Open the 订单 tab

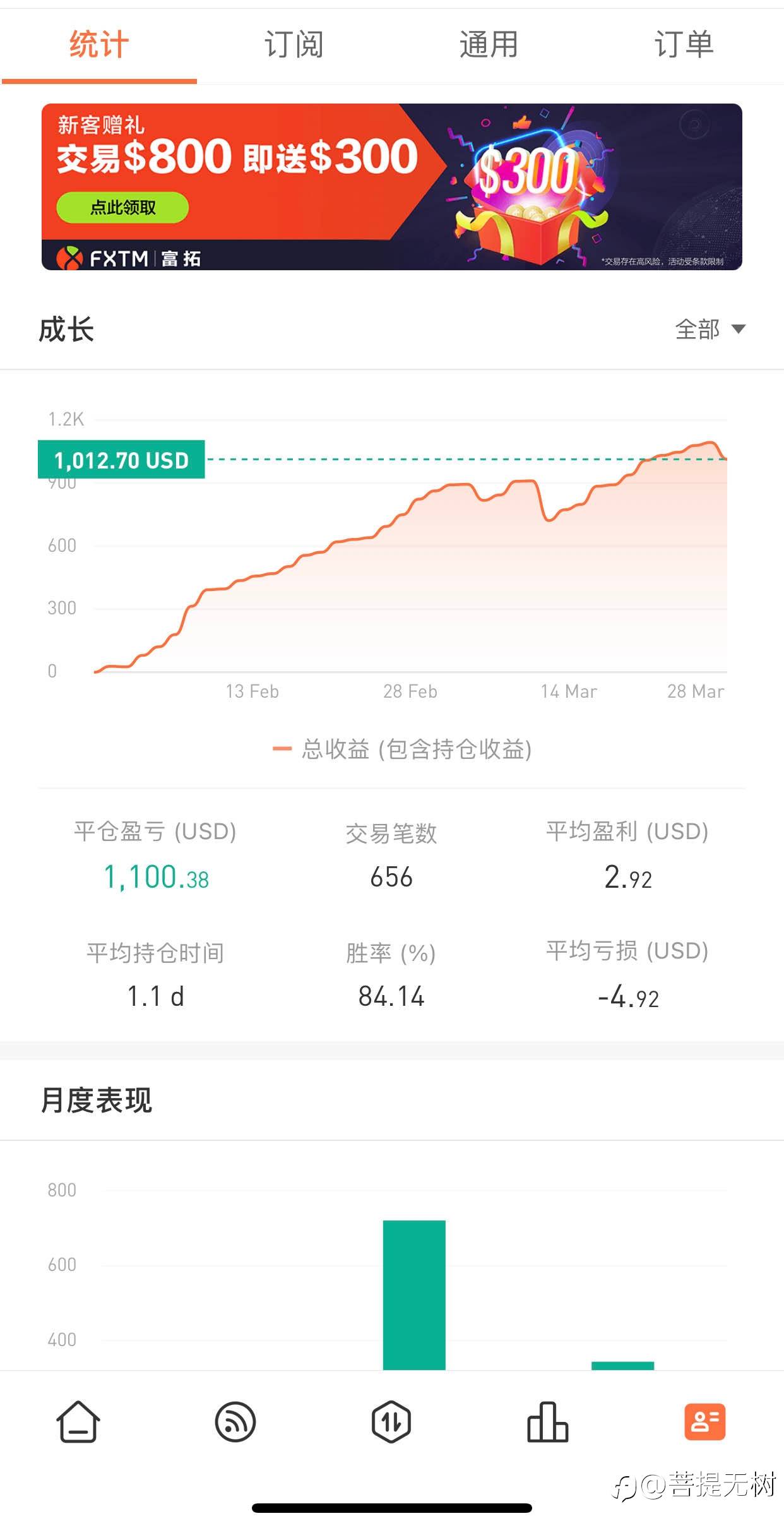coord(684,45)
